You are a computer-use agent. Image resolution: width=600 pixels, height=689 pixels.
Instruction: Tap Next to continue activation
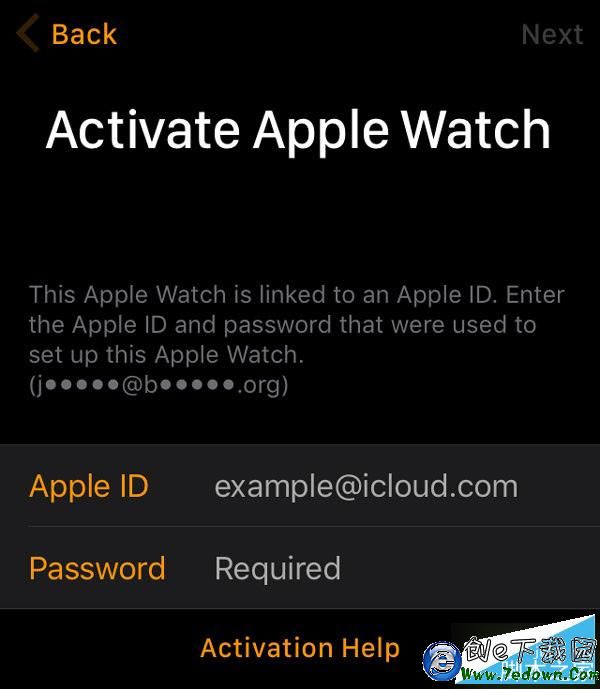pyautogui.click(x=552, y=34)
